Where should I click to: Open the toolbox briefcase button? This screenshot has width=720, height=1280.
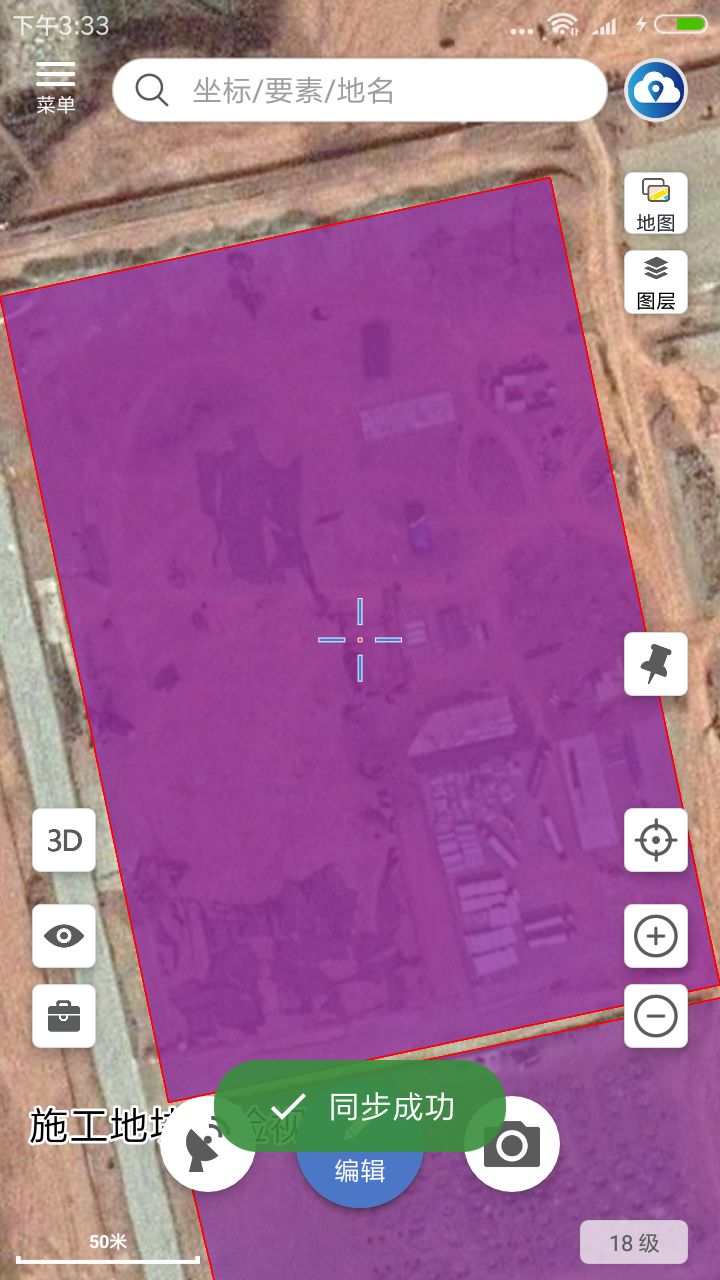[64, 1016]
